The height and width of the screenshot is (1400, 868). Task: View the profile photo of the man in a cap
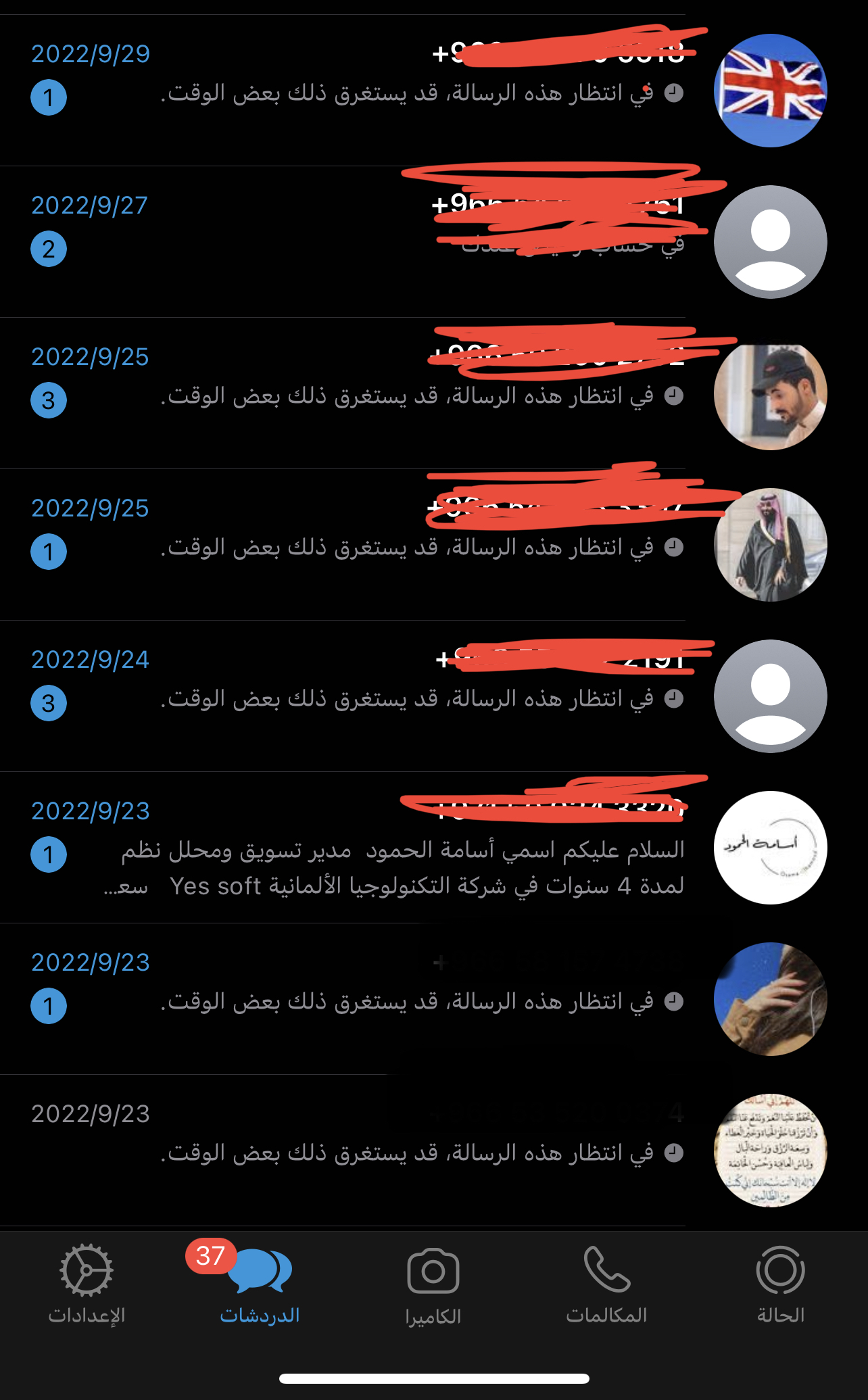coord(770,394)
